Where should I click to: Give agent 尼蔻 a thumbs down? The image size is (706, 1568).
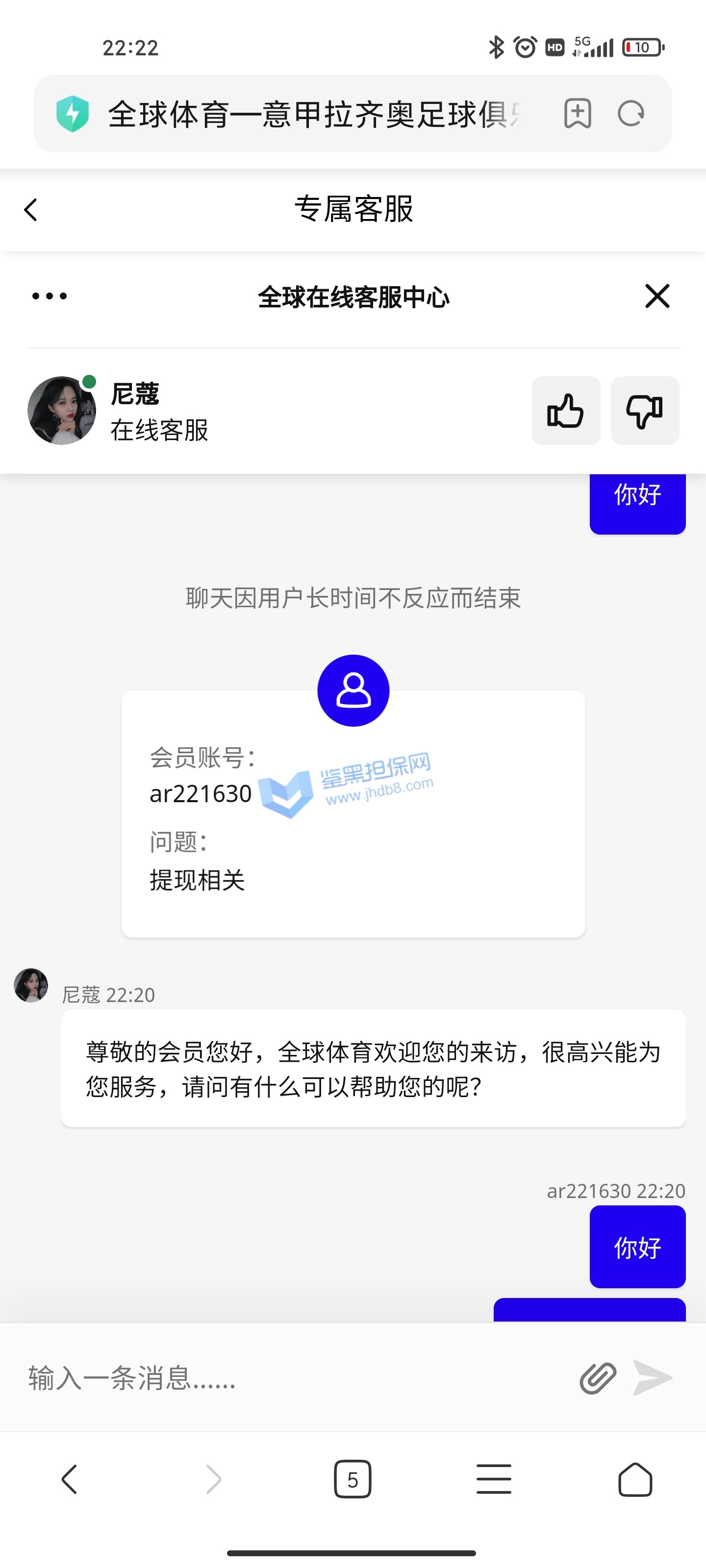(x=645, y=411)
